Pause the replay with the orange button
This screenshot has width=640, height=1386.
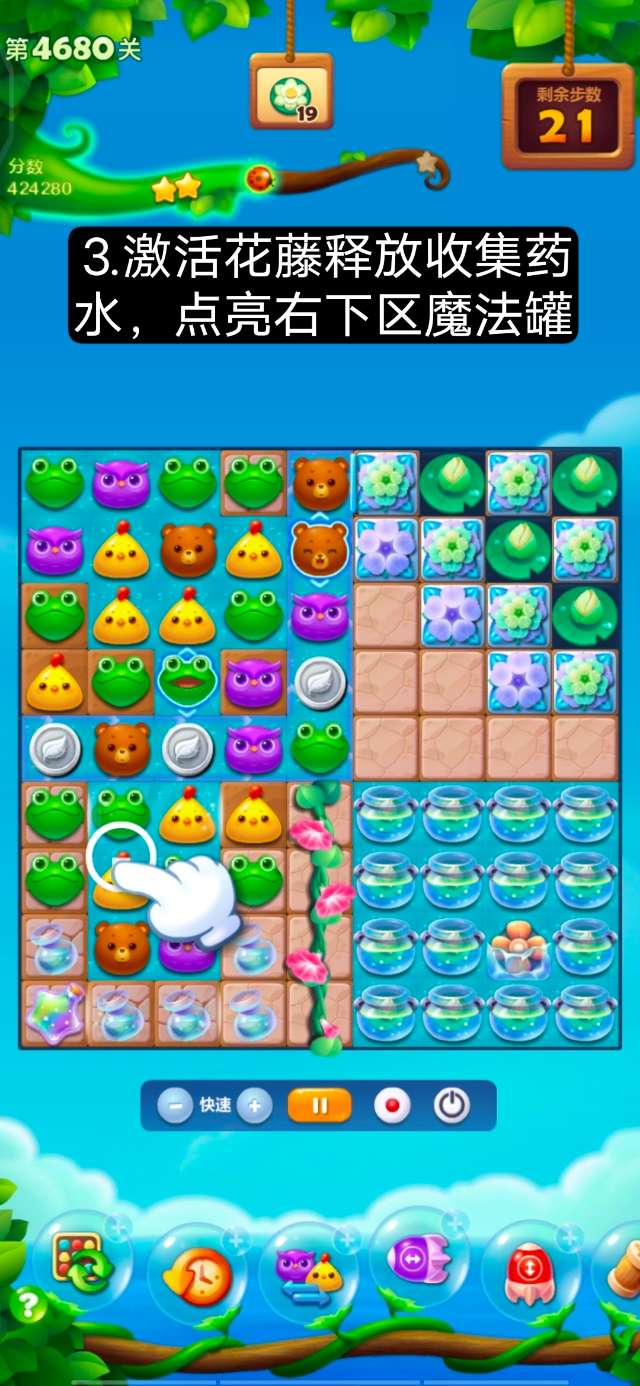point(320,1106)
